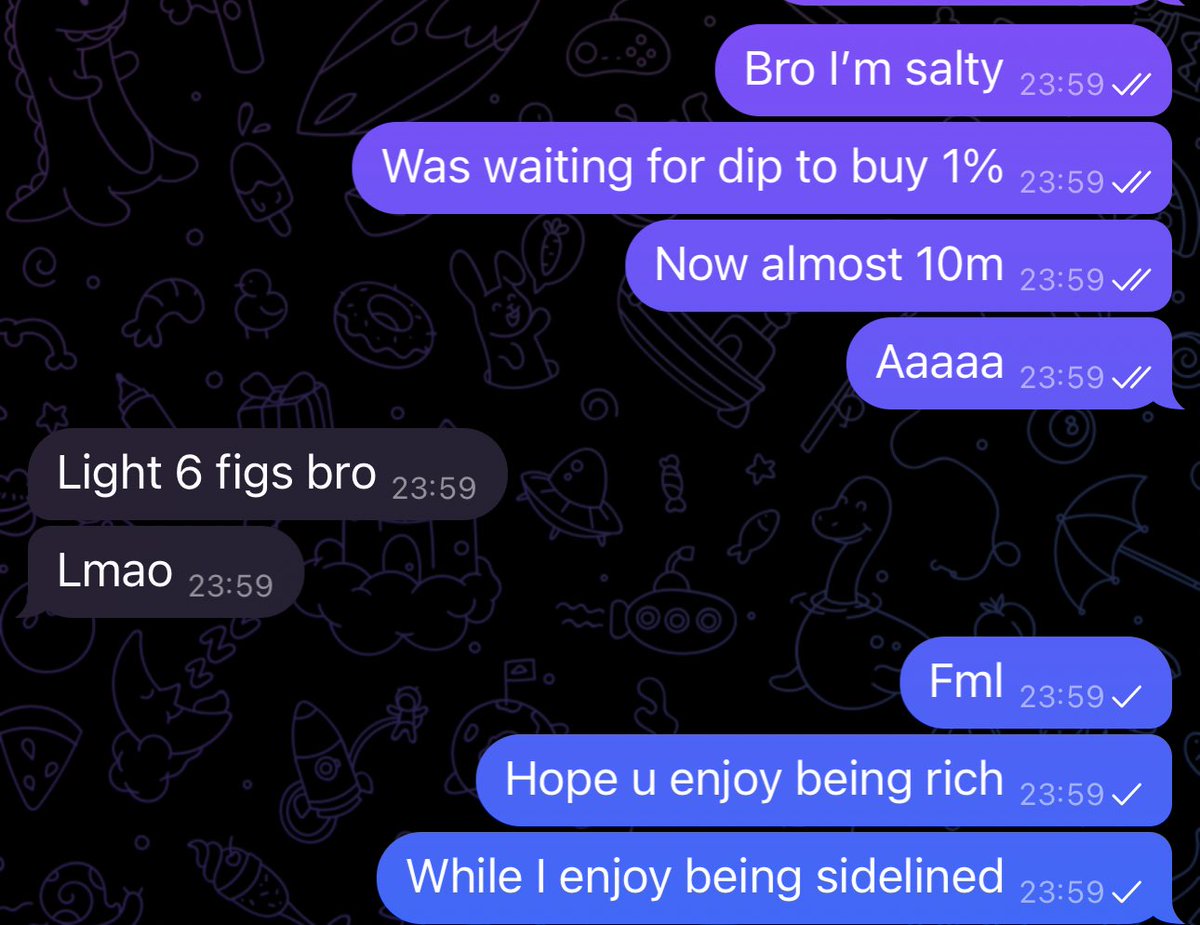This screenshot has width=1200, height=925.
Task: Tap the 'Bro I'm salty' message bubble
Action: coord(940,71)
